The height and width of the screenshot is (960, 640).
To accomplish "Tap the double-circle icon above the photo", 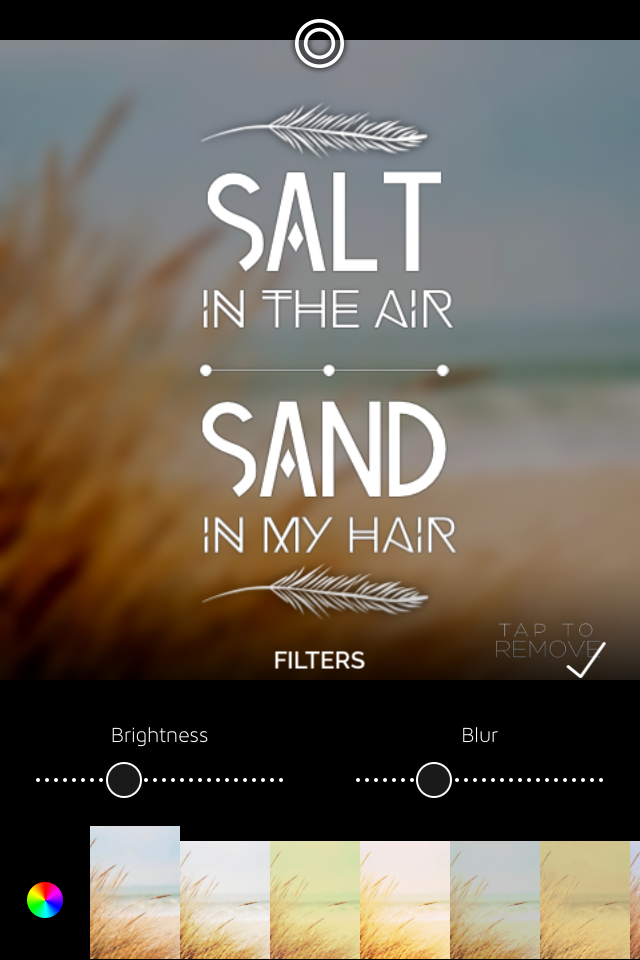I will point(319,44).
